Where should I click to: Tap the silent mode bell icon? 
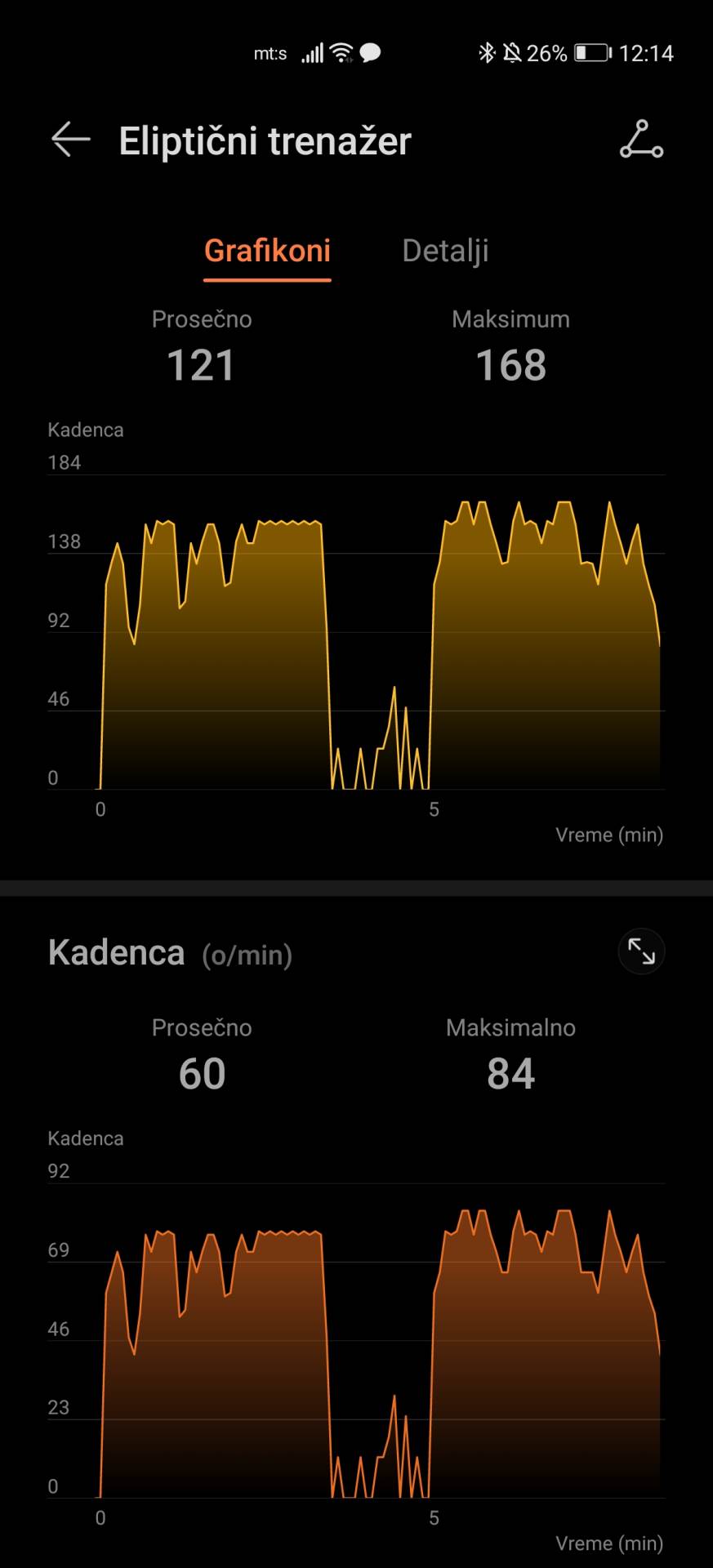point(511,51)
